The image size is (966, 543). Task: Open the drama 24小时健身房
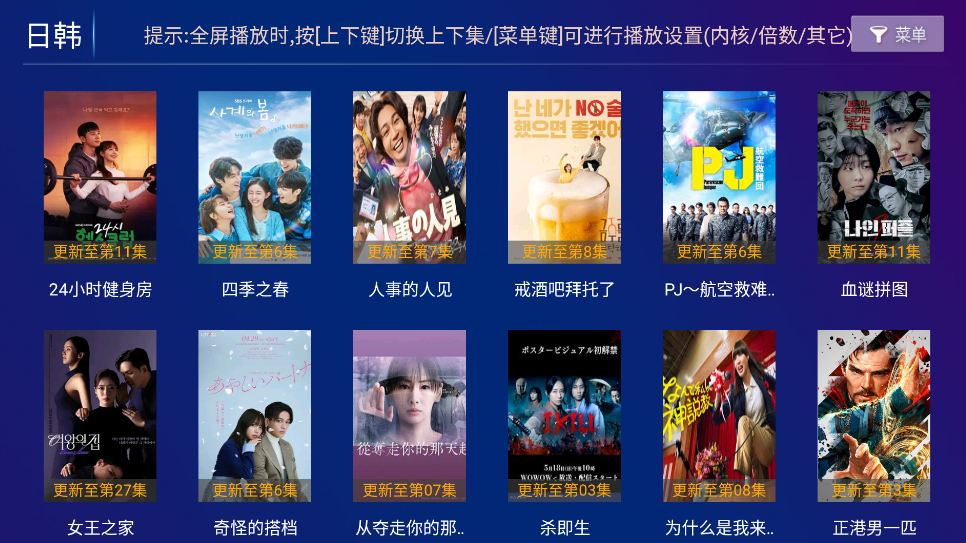[100, 178]
